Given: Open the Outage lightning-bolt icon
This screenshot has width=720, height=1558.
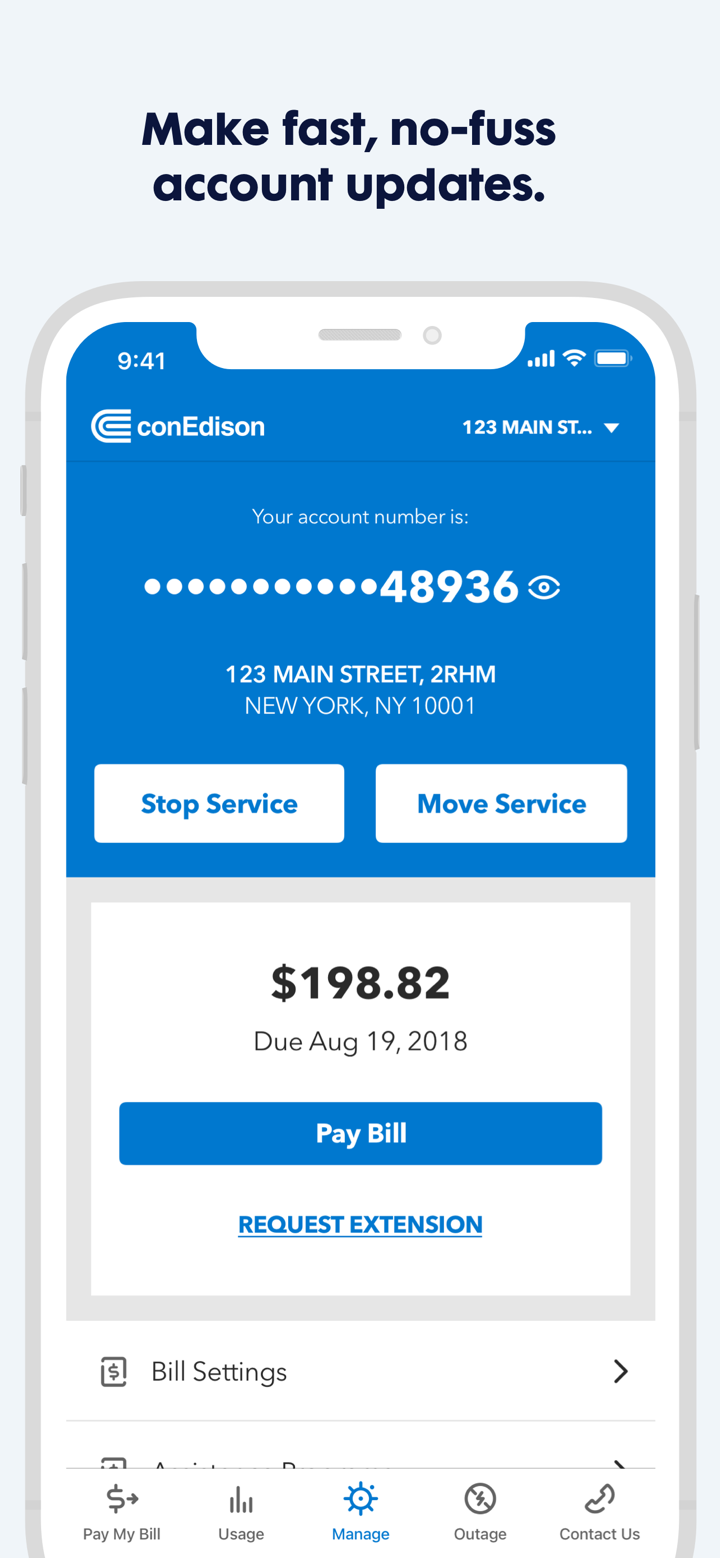Looking at the screenshot, I should click(x=480, y=1498).
